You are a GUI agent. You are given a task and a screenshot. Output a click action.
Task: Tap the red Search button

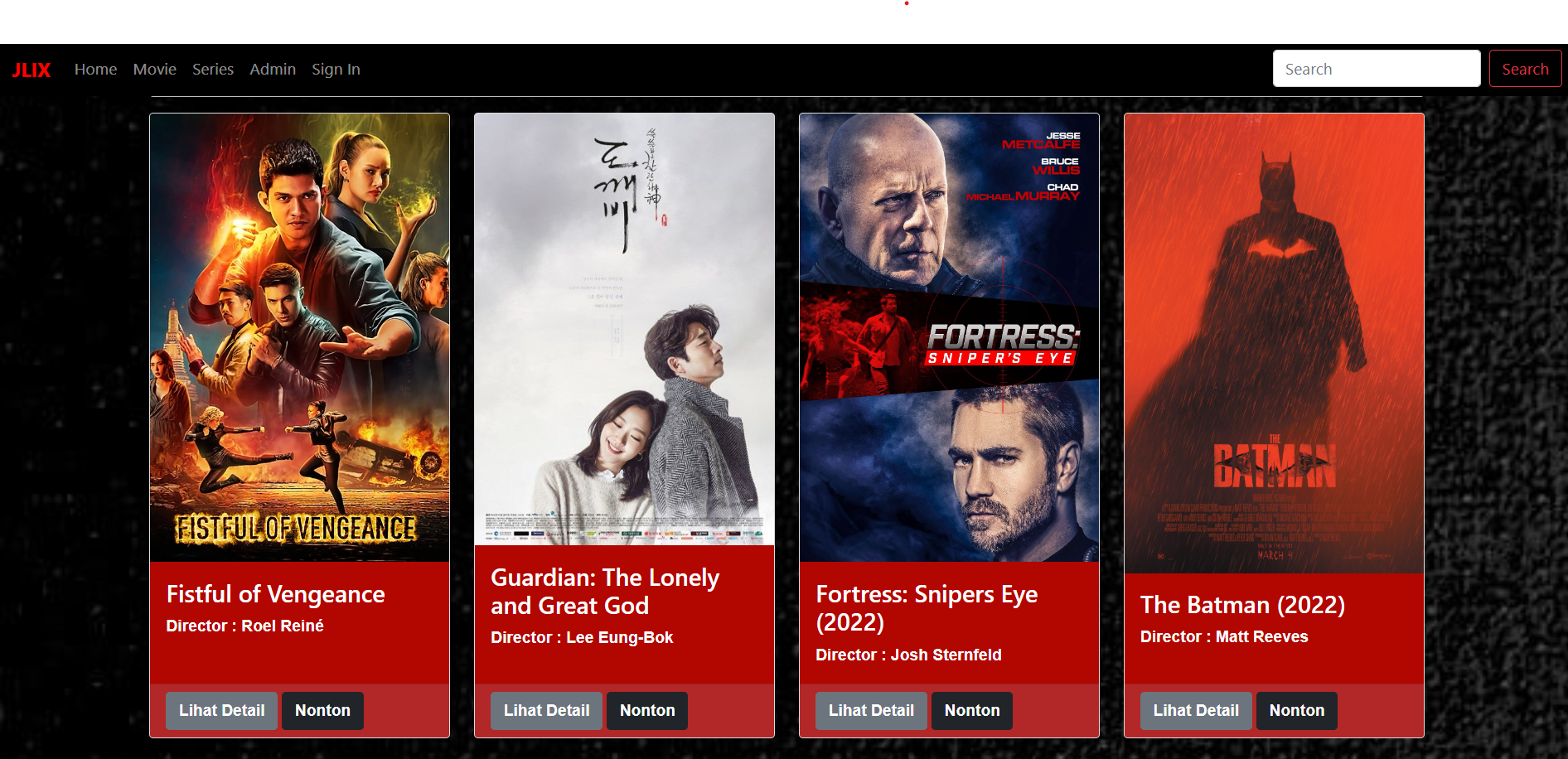coord(1524,69)
